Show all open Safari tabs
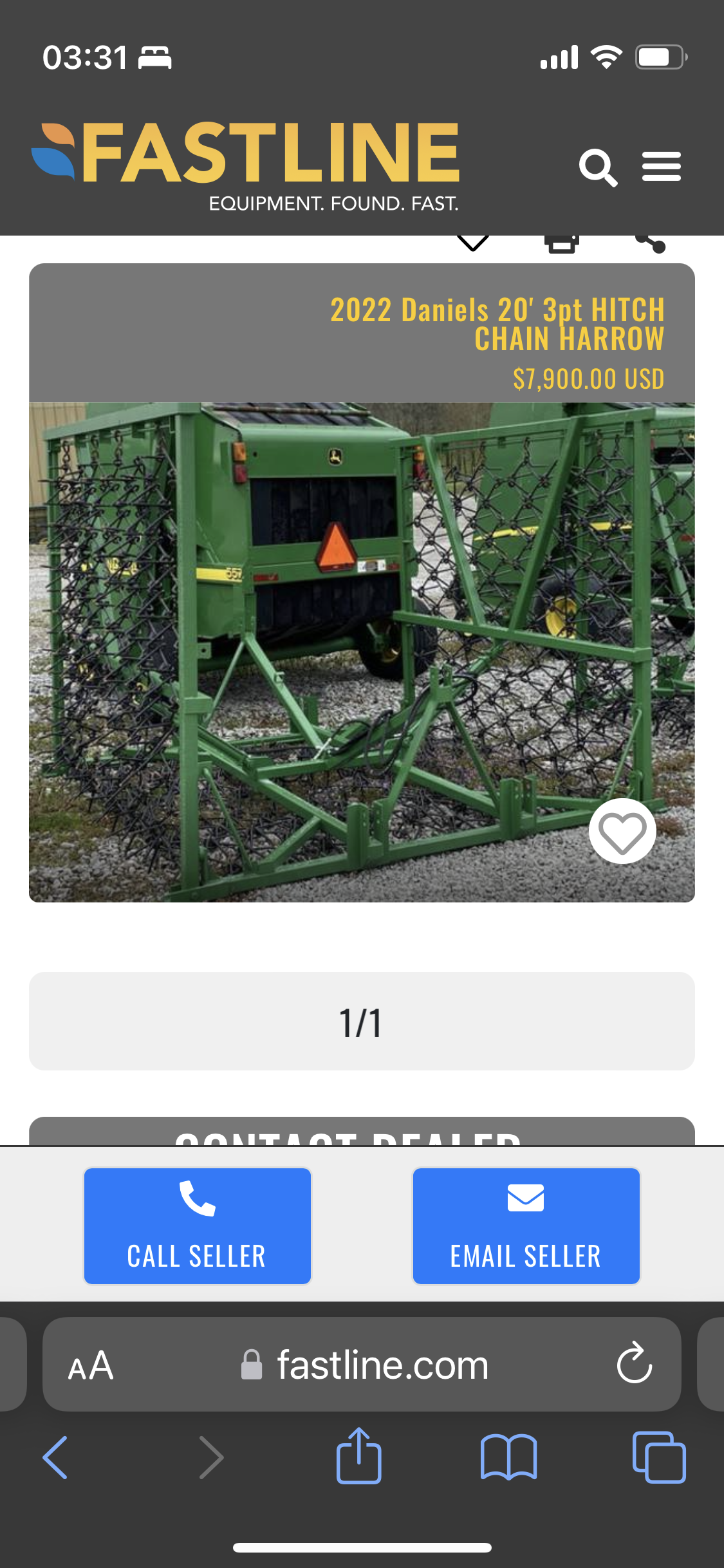This screenshot has width=724, height=1568. point(659,1457)
